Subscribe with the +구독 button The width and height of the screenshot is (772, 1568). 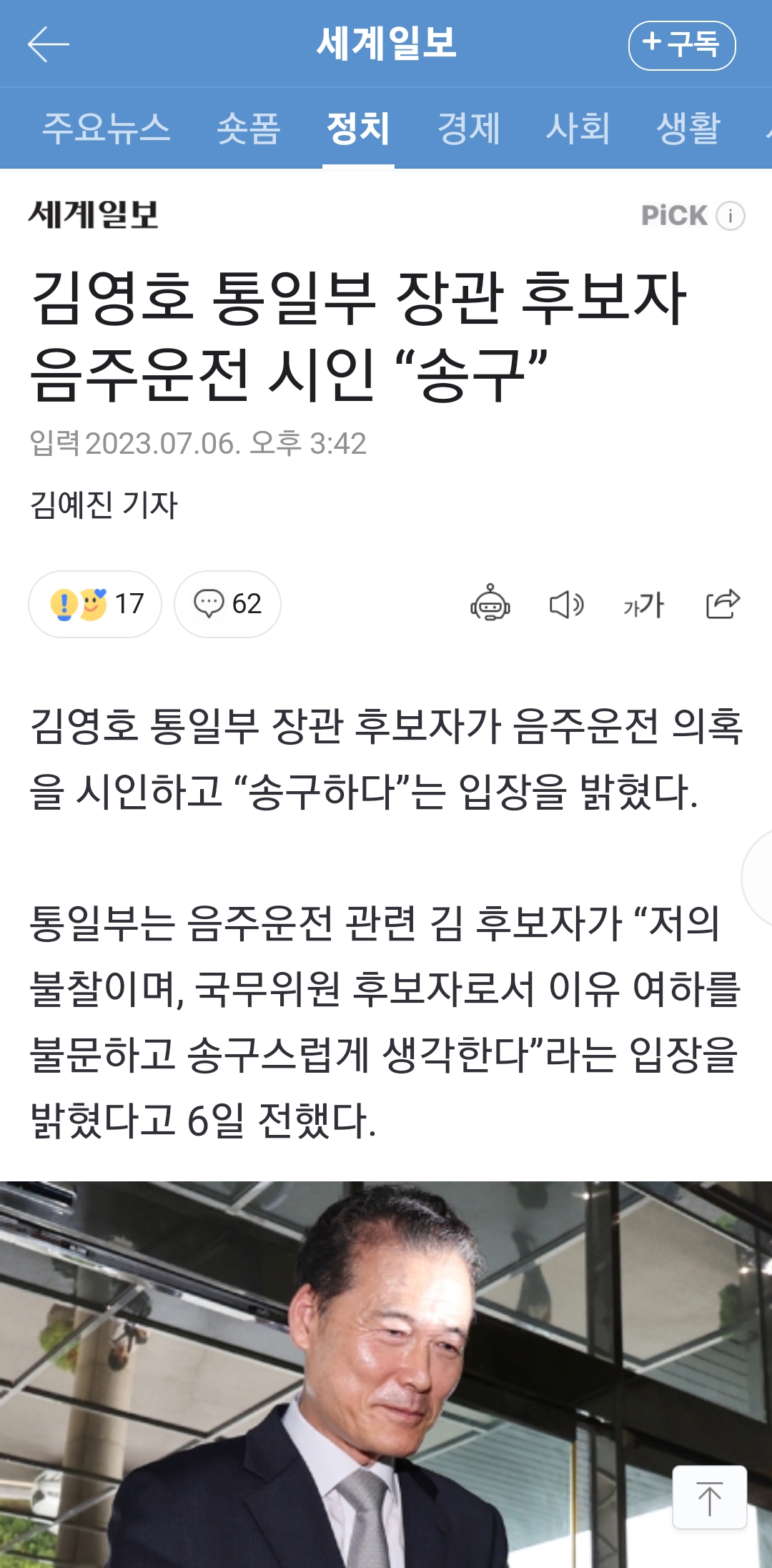(682, 45)
